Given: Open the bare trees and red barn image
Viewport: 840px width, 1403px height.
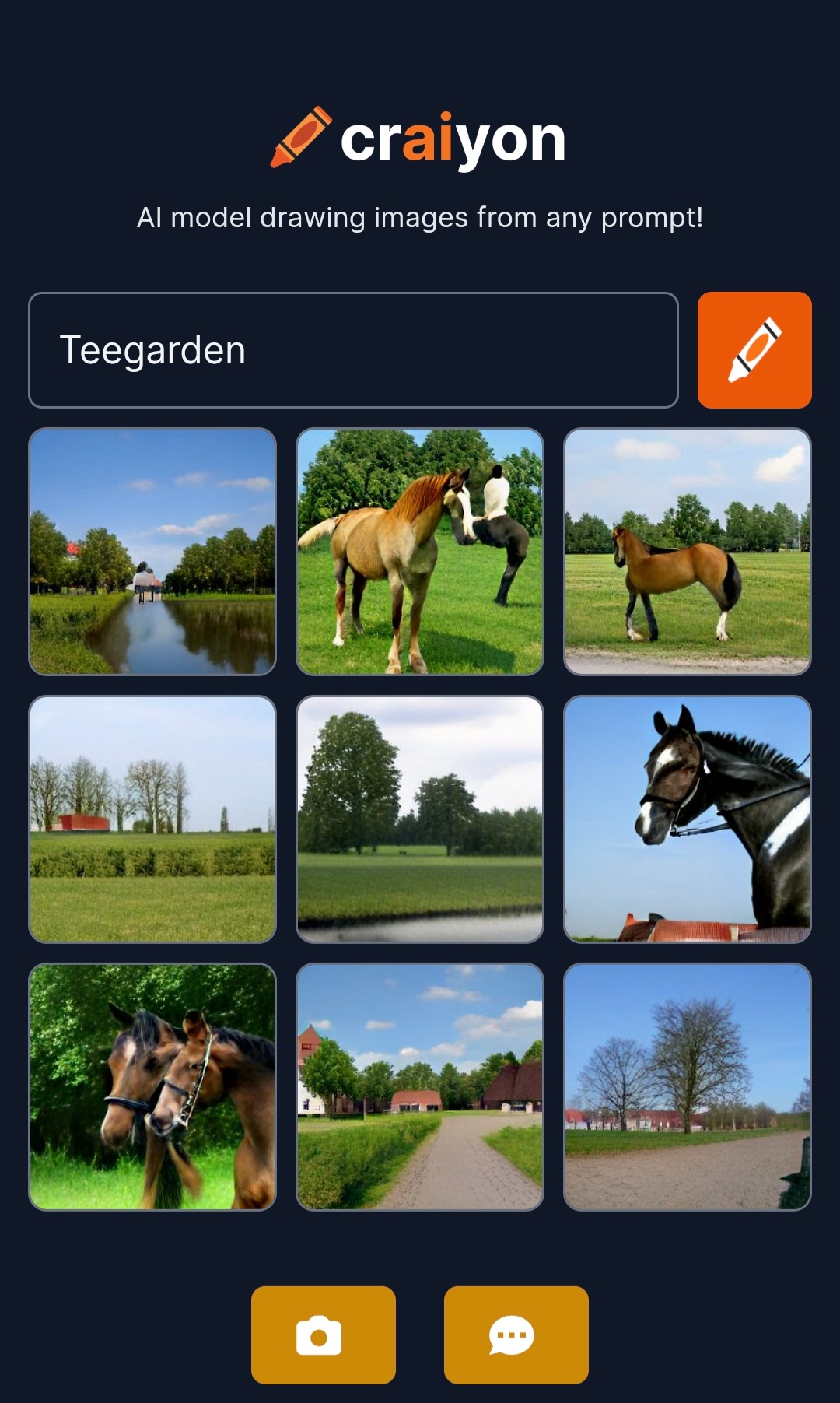Looking at the screenshot, I should click(152, 819).
